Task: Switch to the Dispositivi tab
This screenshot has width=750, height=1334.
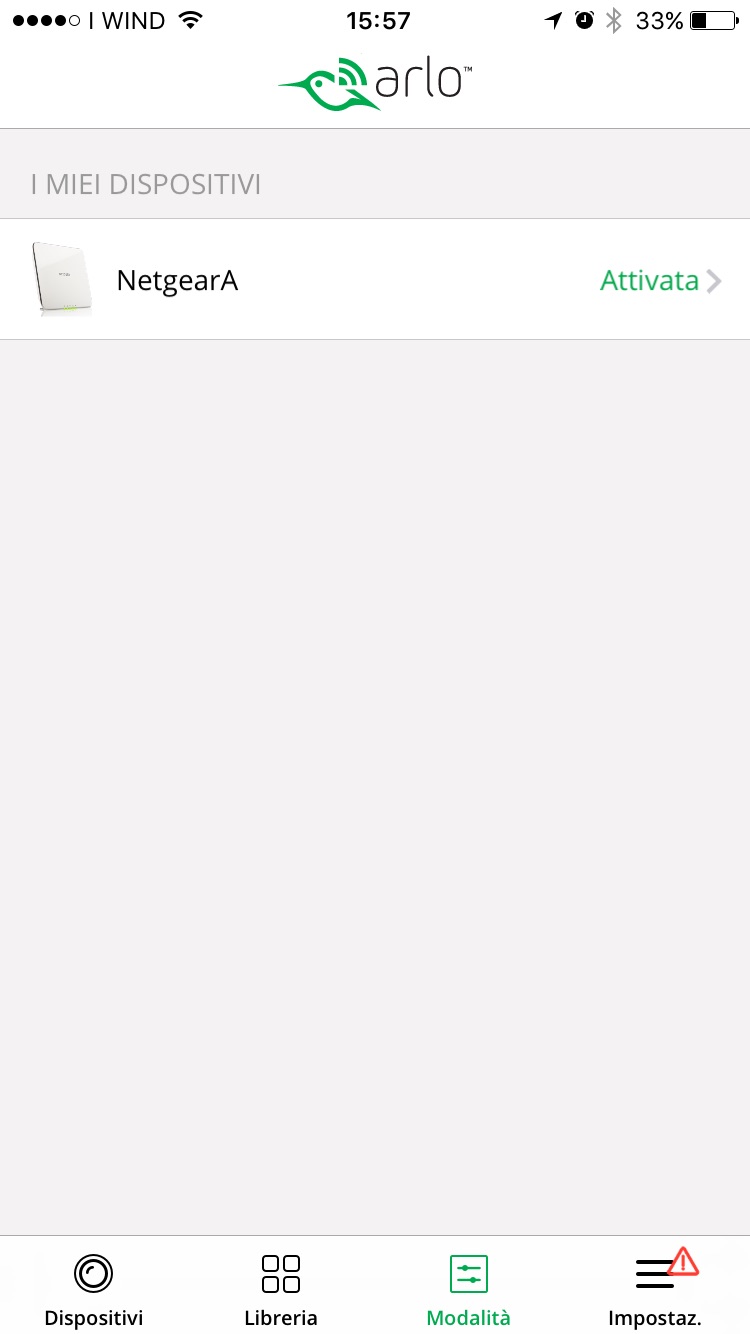Action: [94, 1289]
